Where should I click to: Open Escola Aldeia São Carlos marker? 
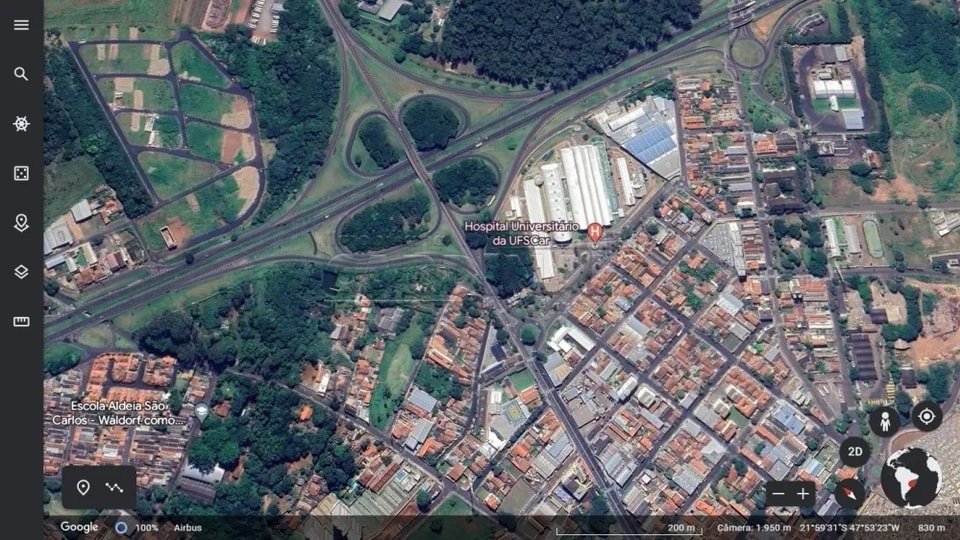coord(202,411)
